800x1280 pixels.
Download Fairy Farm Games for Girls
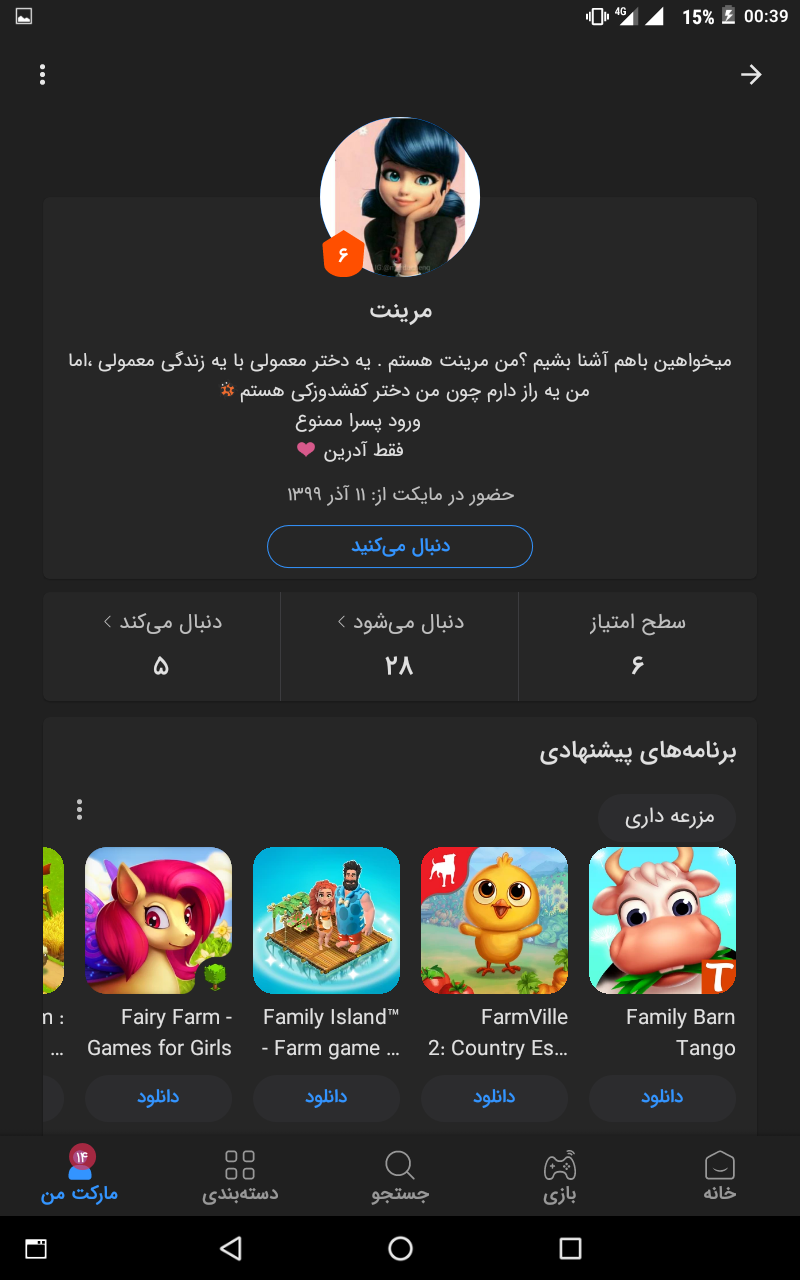pos(159,1097)
